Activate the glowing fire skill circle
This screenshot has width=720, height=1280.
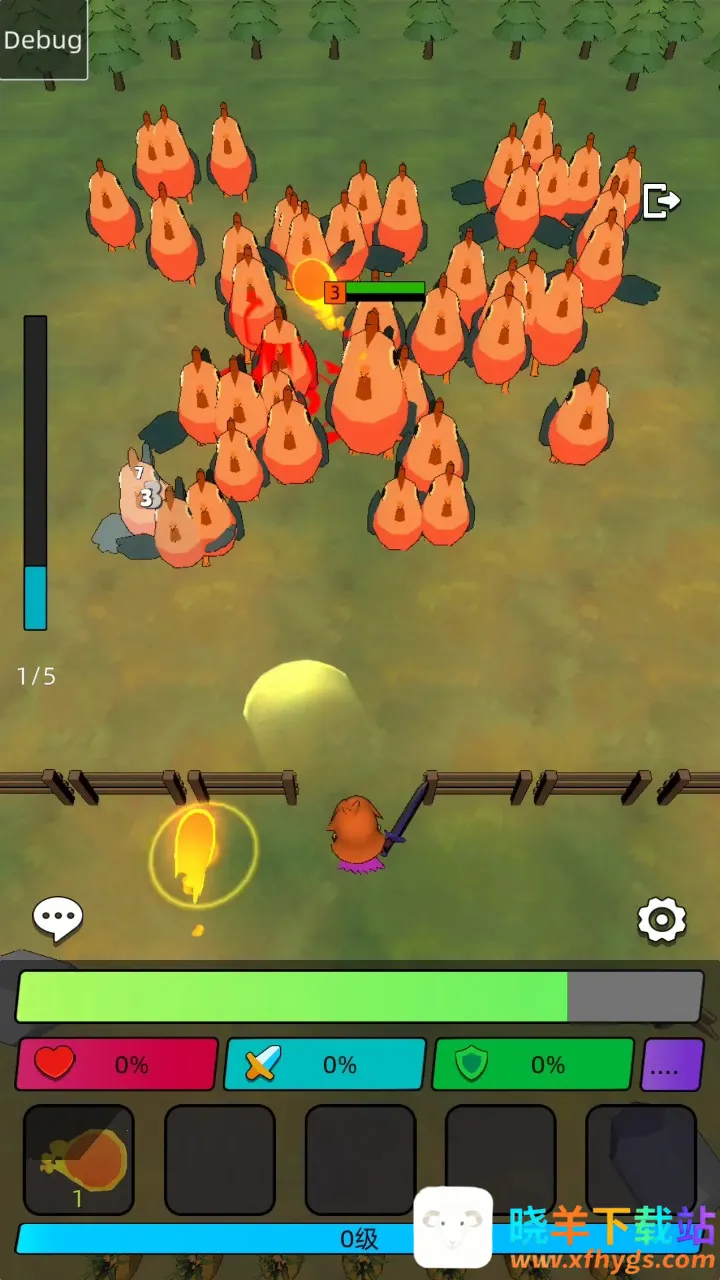[203, 852]
